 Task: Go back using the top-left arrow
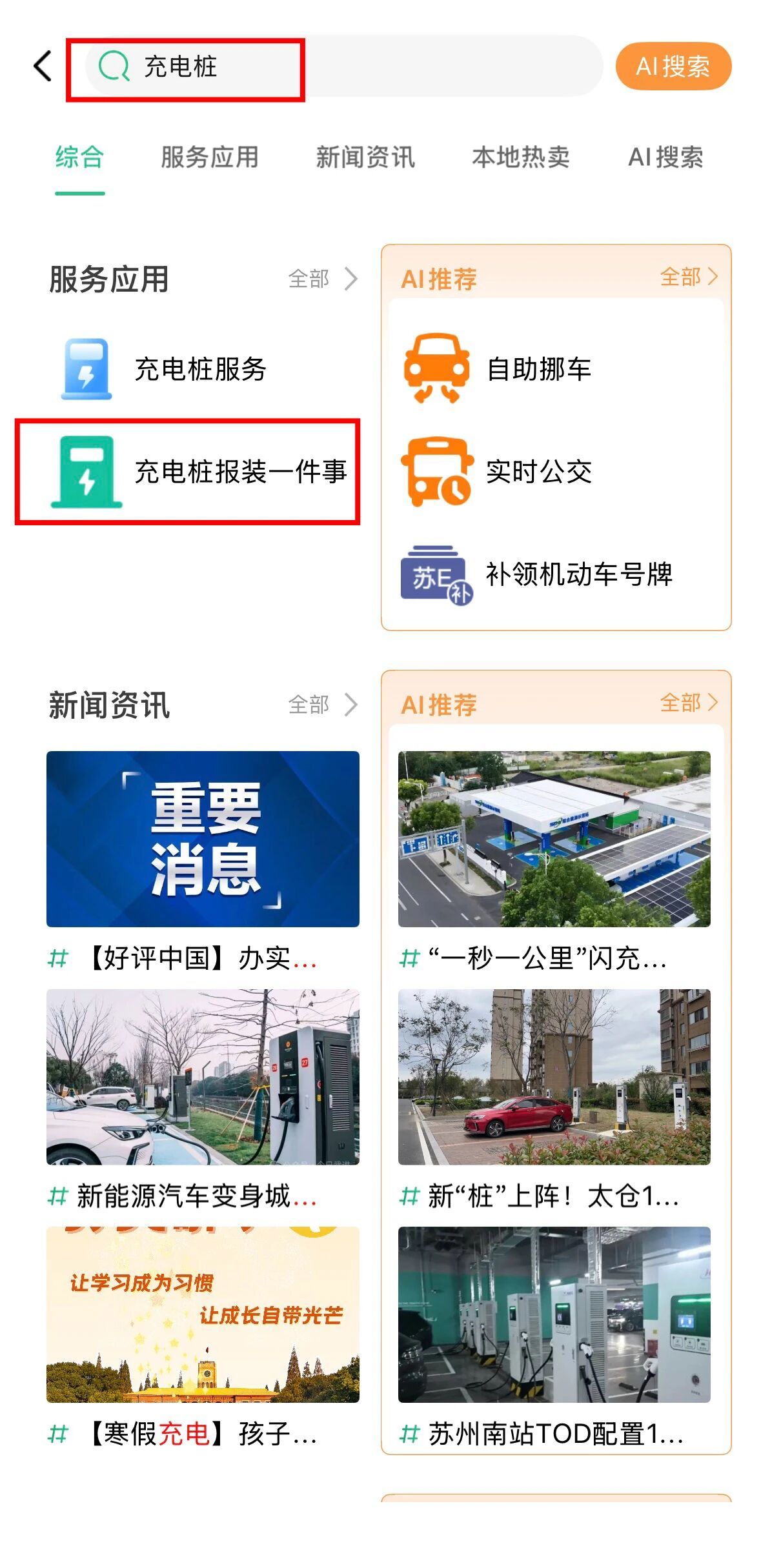coord(43,66)
